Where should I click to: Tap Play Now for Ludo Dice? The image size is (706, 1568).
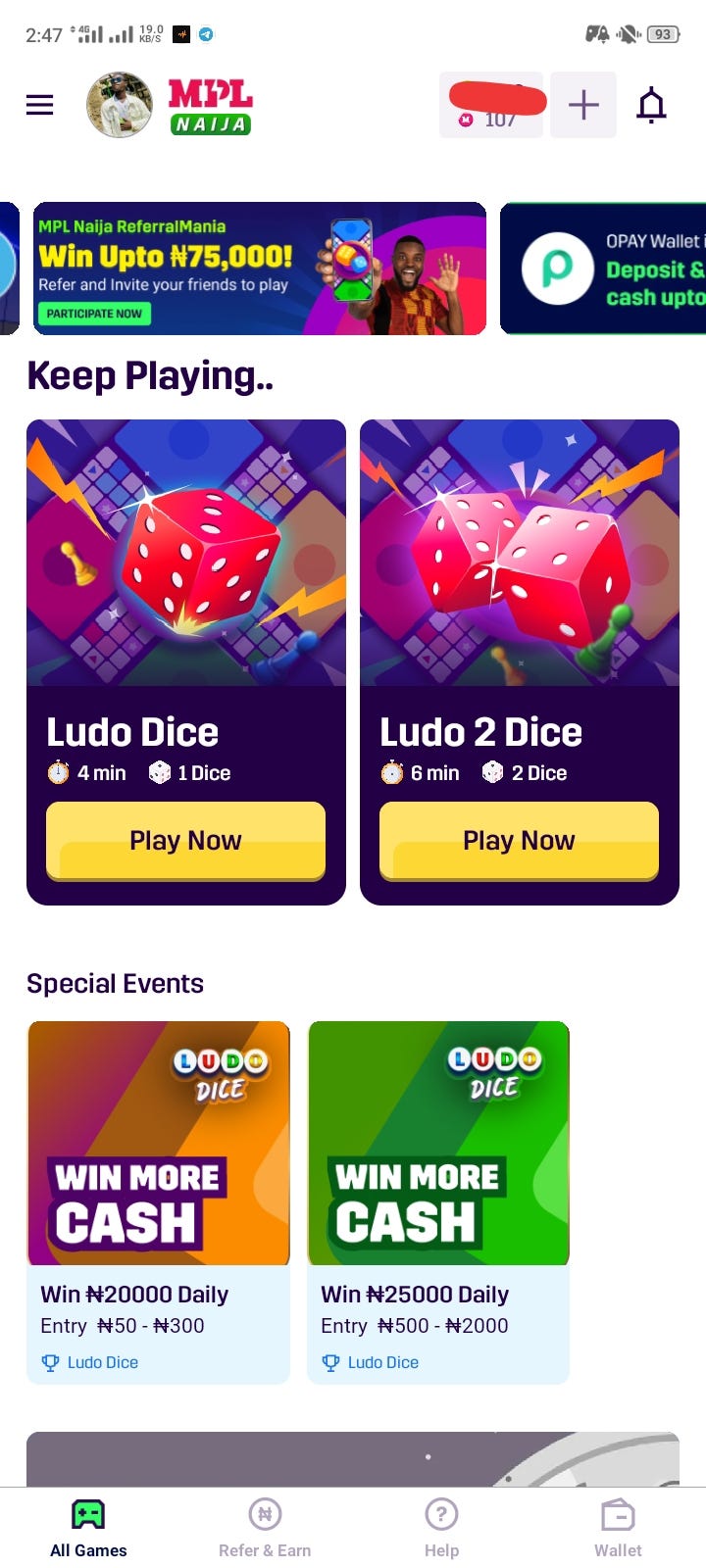pos(185,841)
